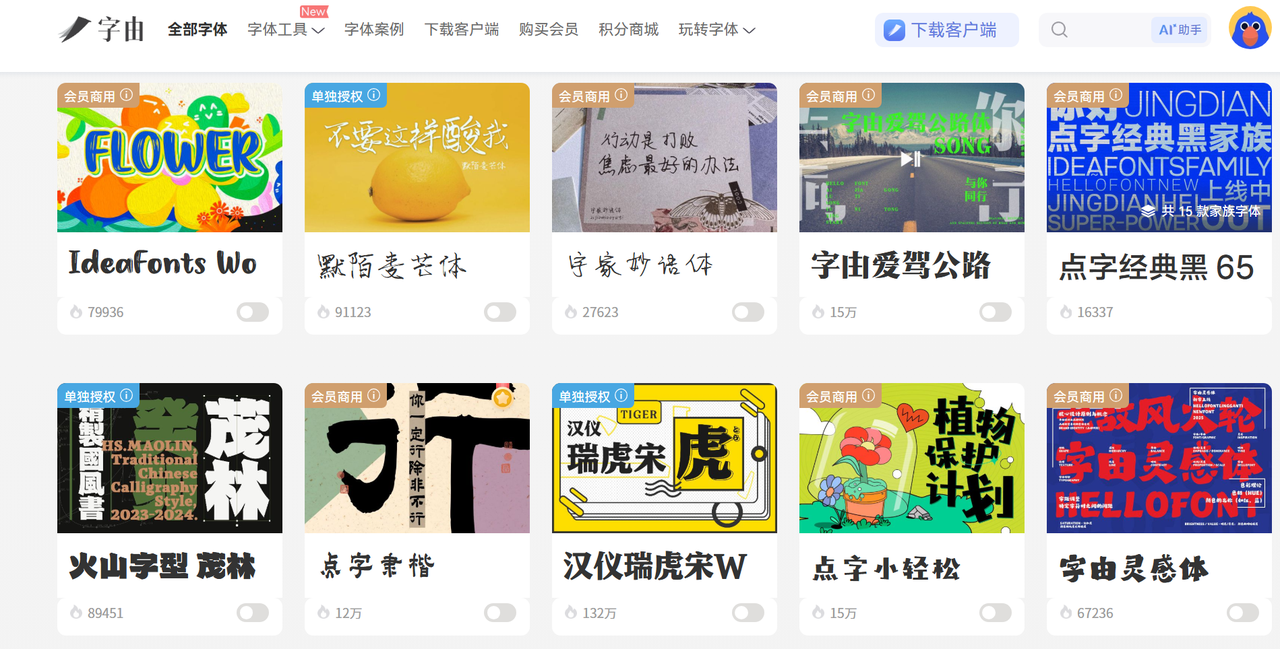The height and width of the screenshot is (649, 1280).
Task: Toggle the switch on 默陌麦芒体 card
Action: click(500, 312)
